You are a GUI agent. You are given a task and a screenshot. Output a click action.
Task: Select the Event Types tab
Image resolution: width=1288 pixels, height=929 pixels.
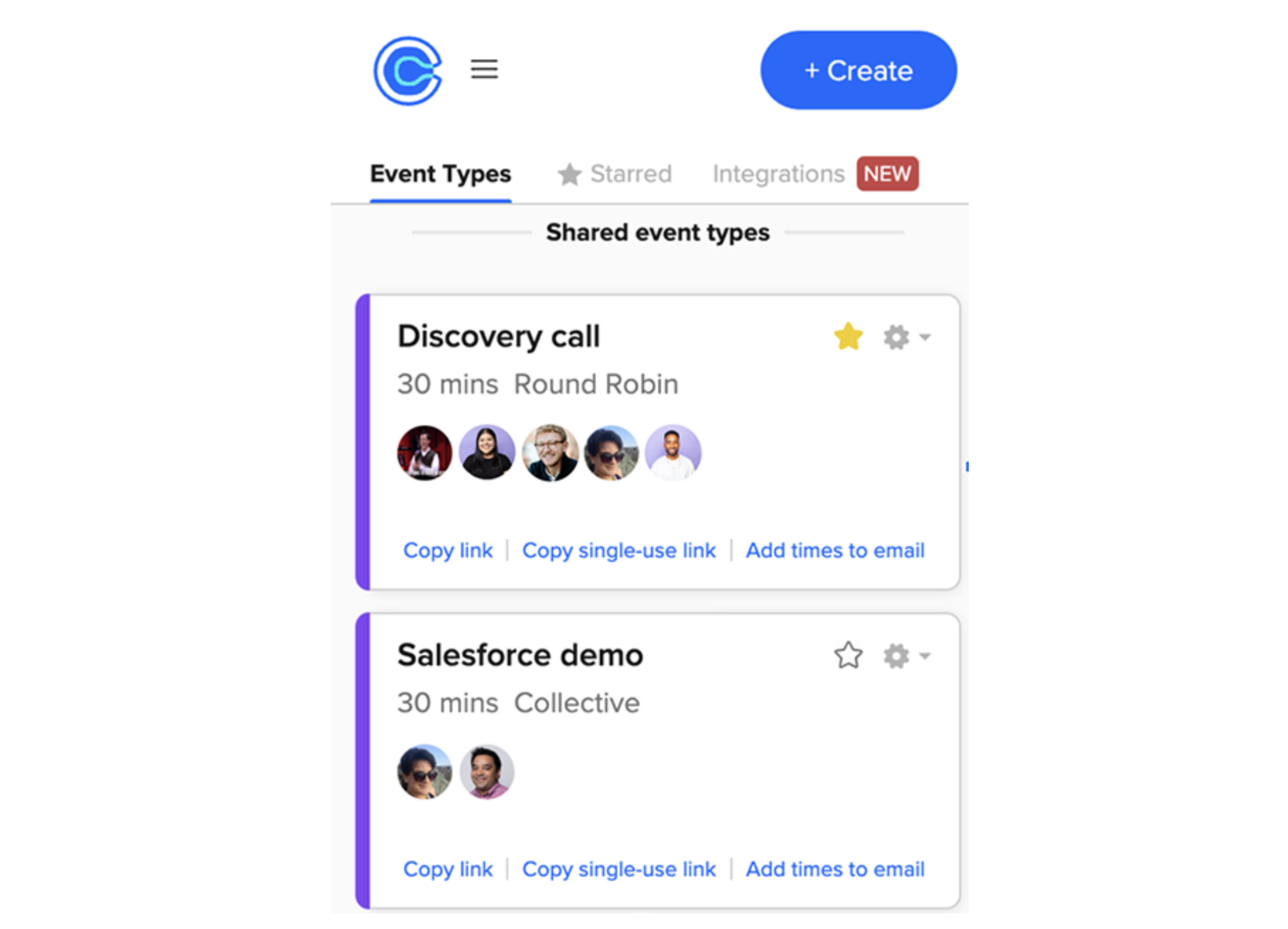click(x=441, y=174)
